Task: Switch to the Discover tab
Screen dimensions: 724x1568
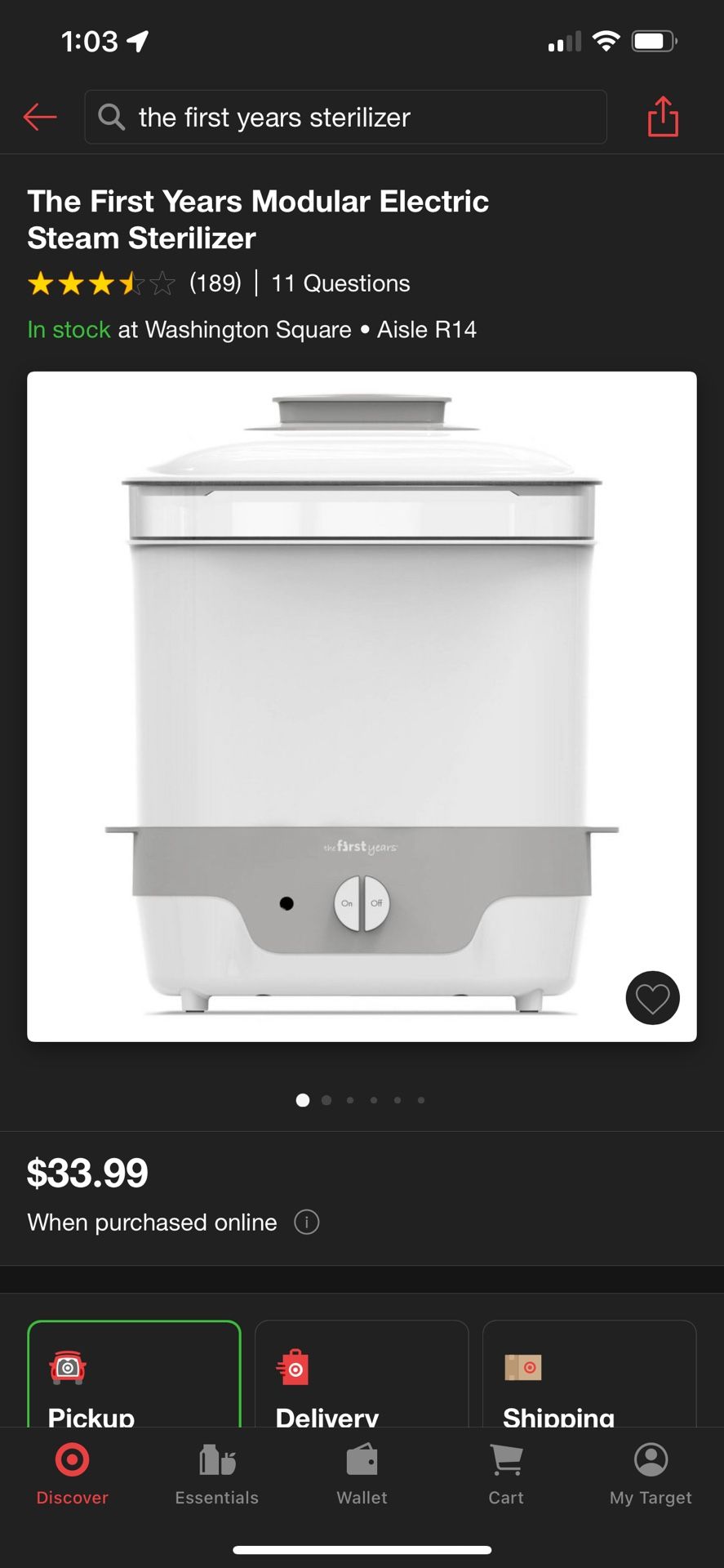Action: pos(72,1474)
